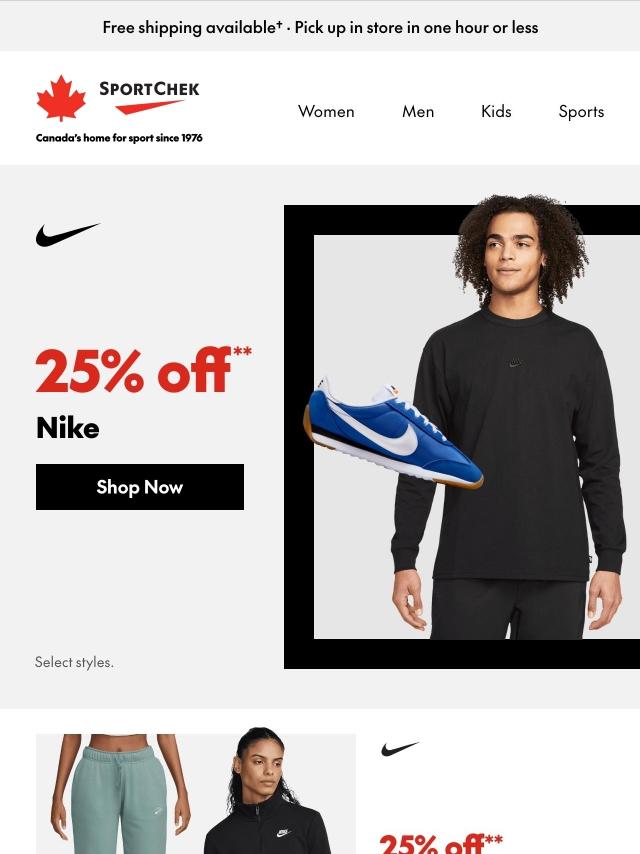Open the women's Nike apparel image
Viewport: 640px width, 854px height.
point(196,794)
